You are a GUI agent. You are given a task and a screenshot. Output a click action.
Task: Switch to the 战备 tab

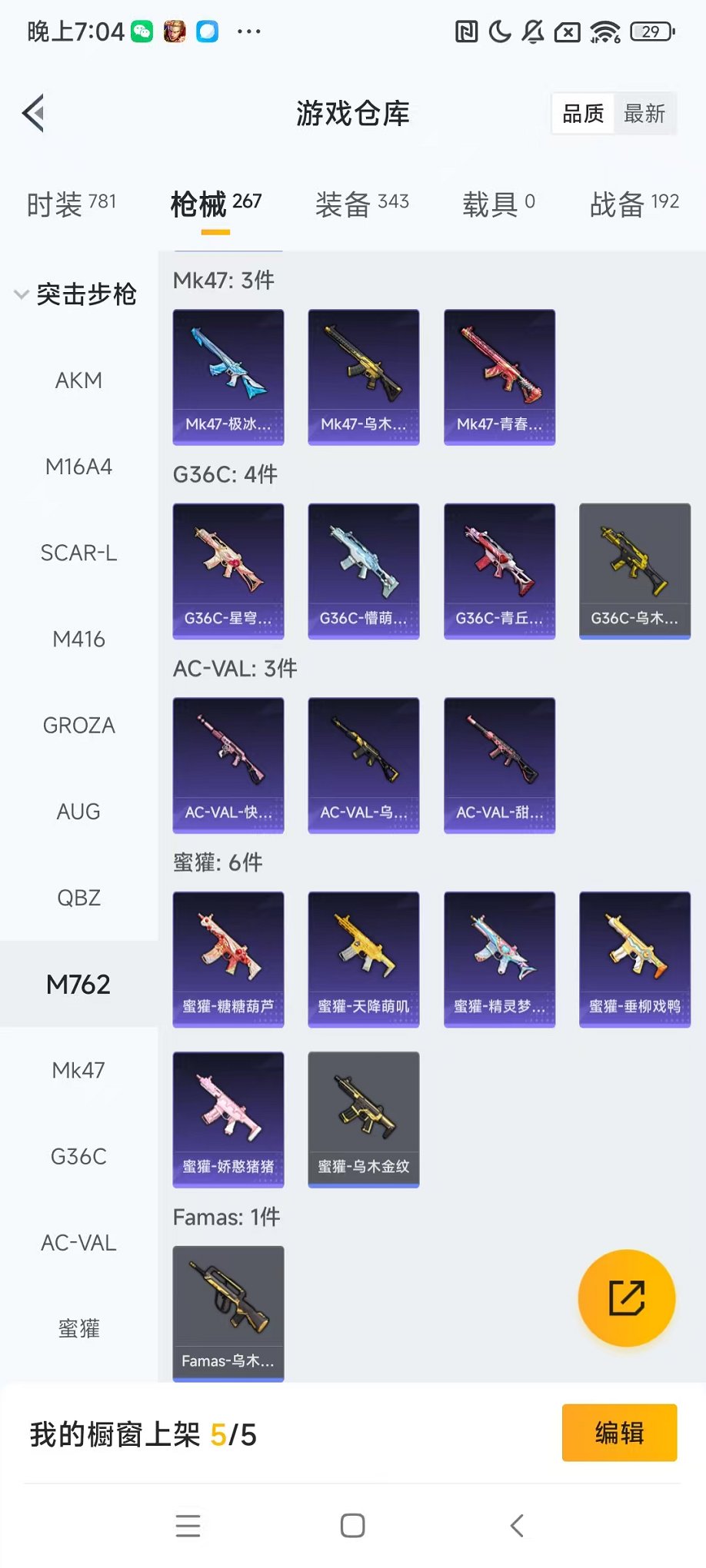tap(634, 204)
